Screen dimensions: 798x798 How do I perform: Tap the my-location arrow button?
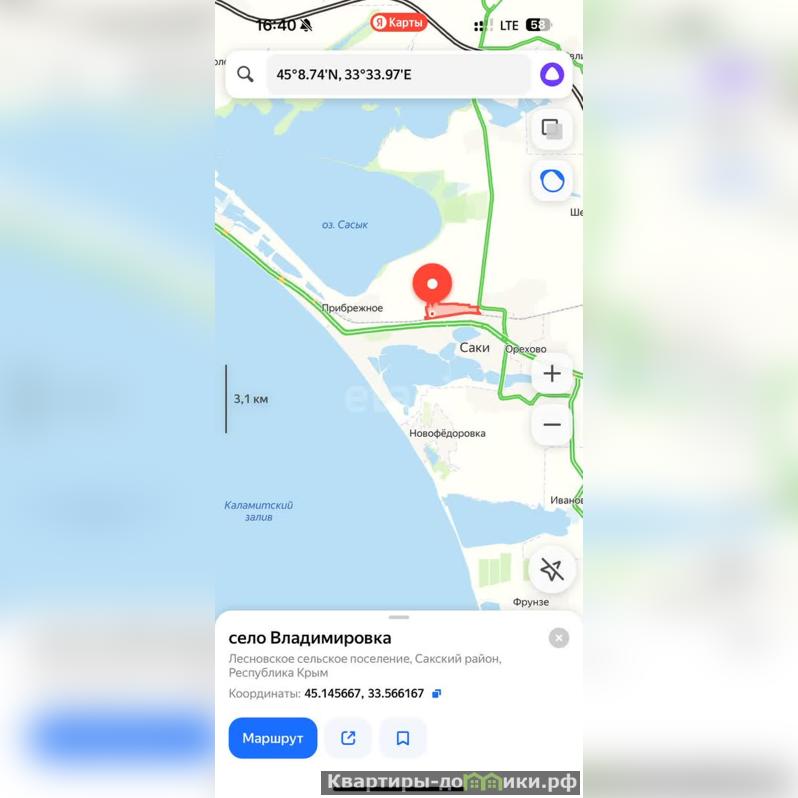pyautogui.click(x=552, y=570)
